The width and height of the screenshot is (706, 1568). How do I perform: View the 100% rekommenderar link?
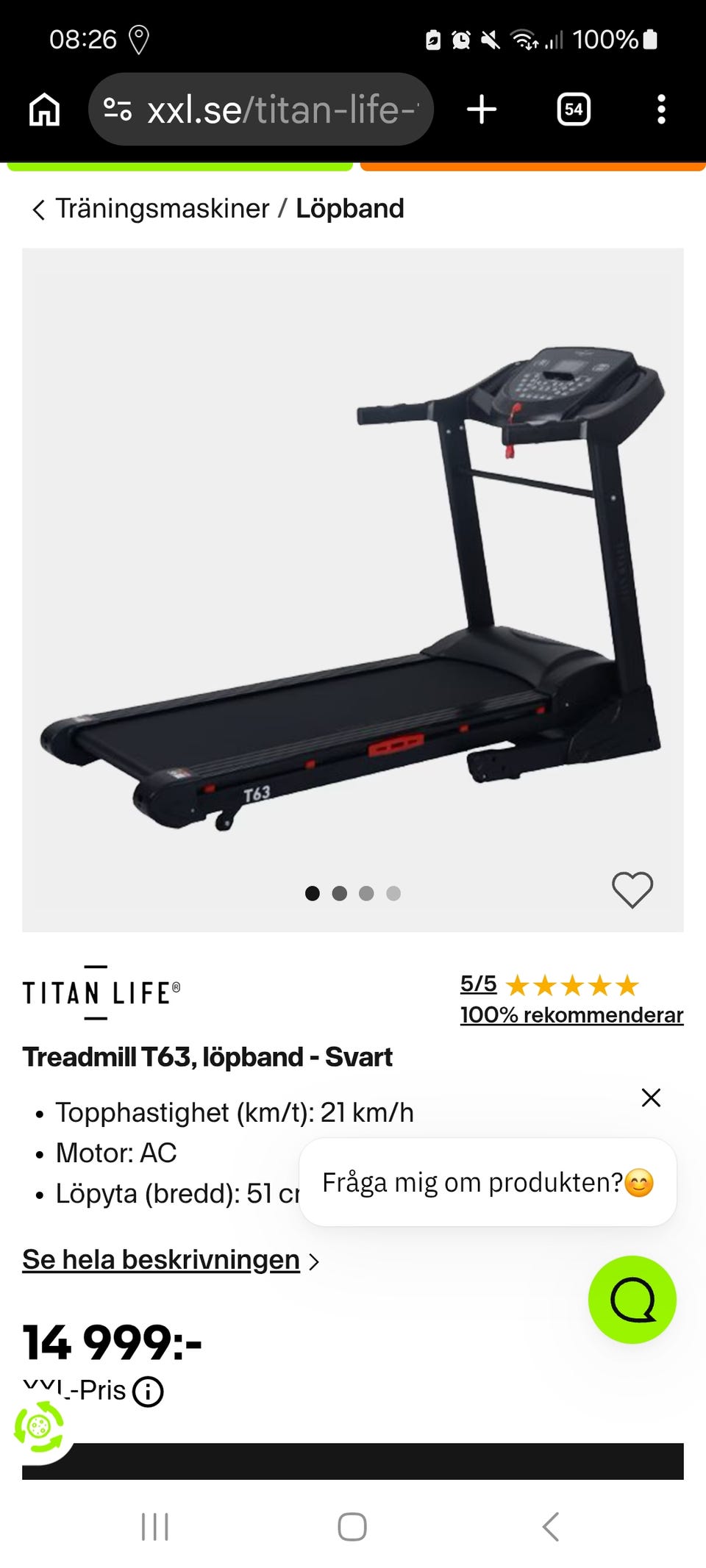571,1015
